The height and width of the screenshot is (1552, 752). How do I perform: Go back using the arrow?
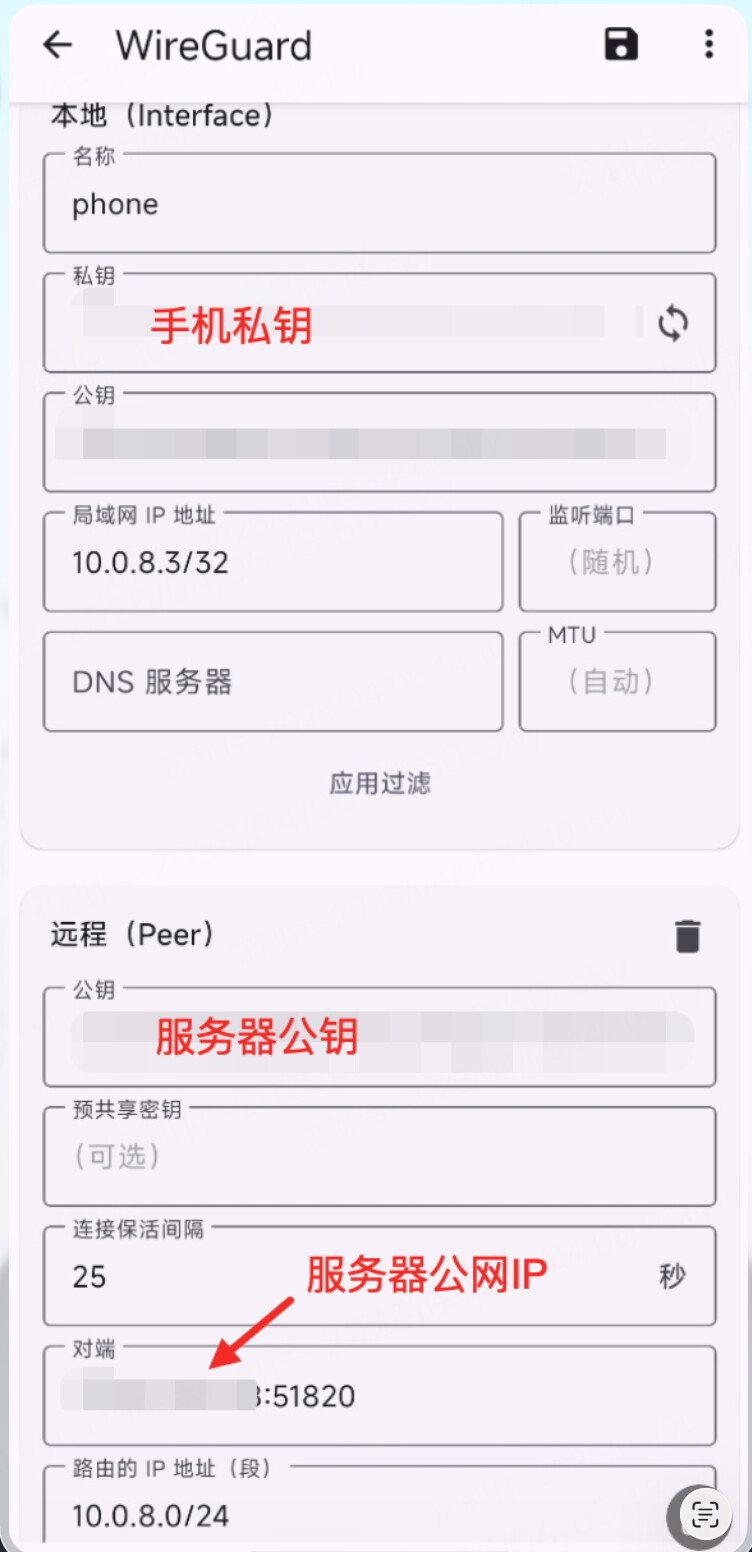coord(58,45)
